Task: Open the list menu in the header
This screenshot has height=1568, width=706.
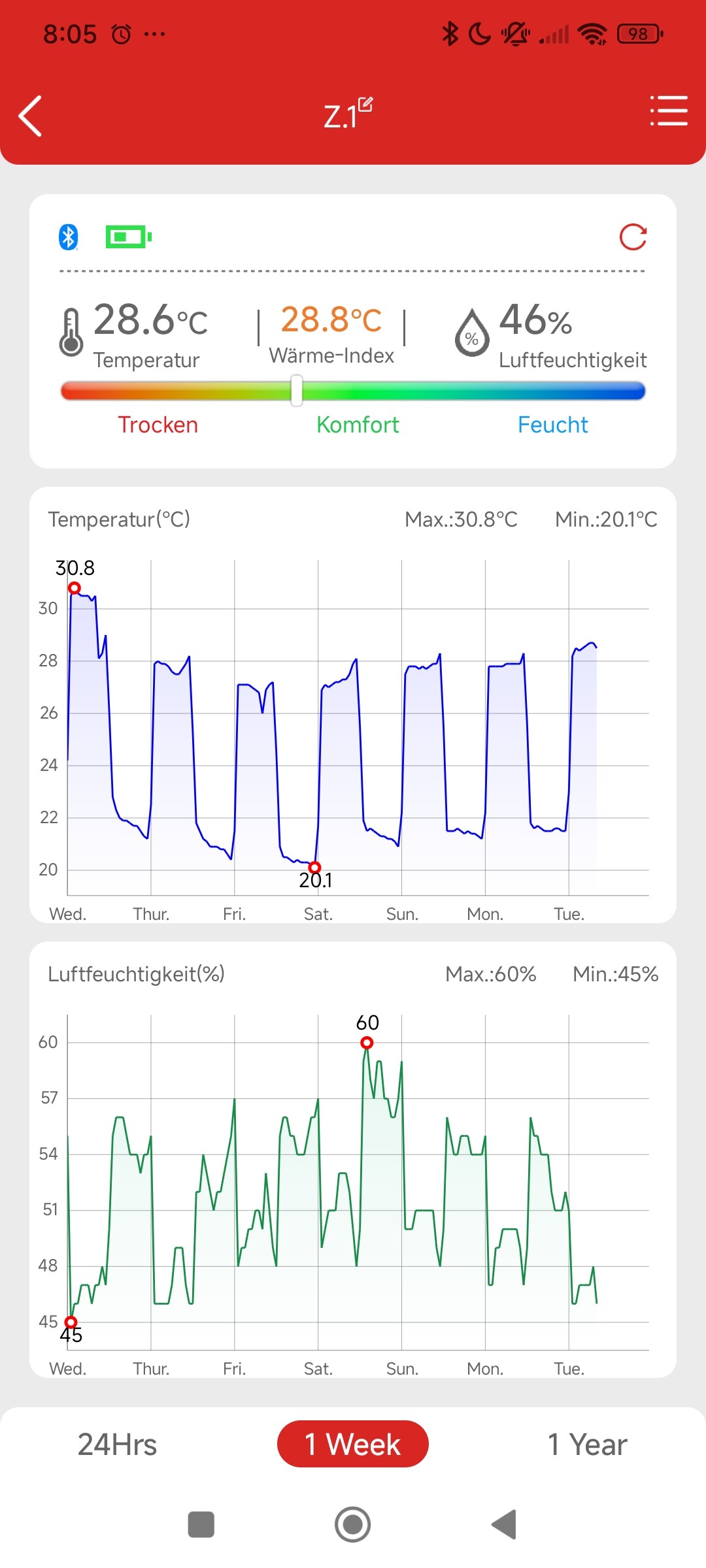Action: [668, 110]
